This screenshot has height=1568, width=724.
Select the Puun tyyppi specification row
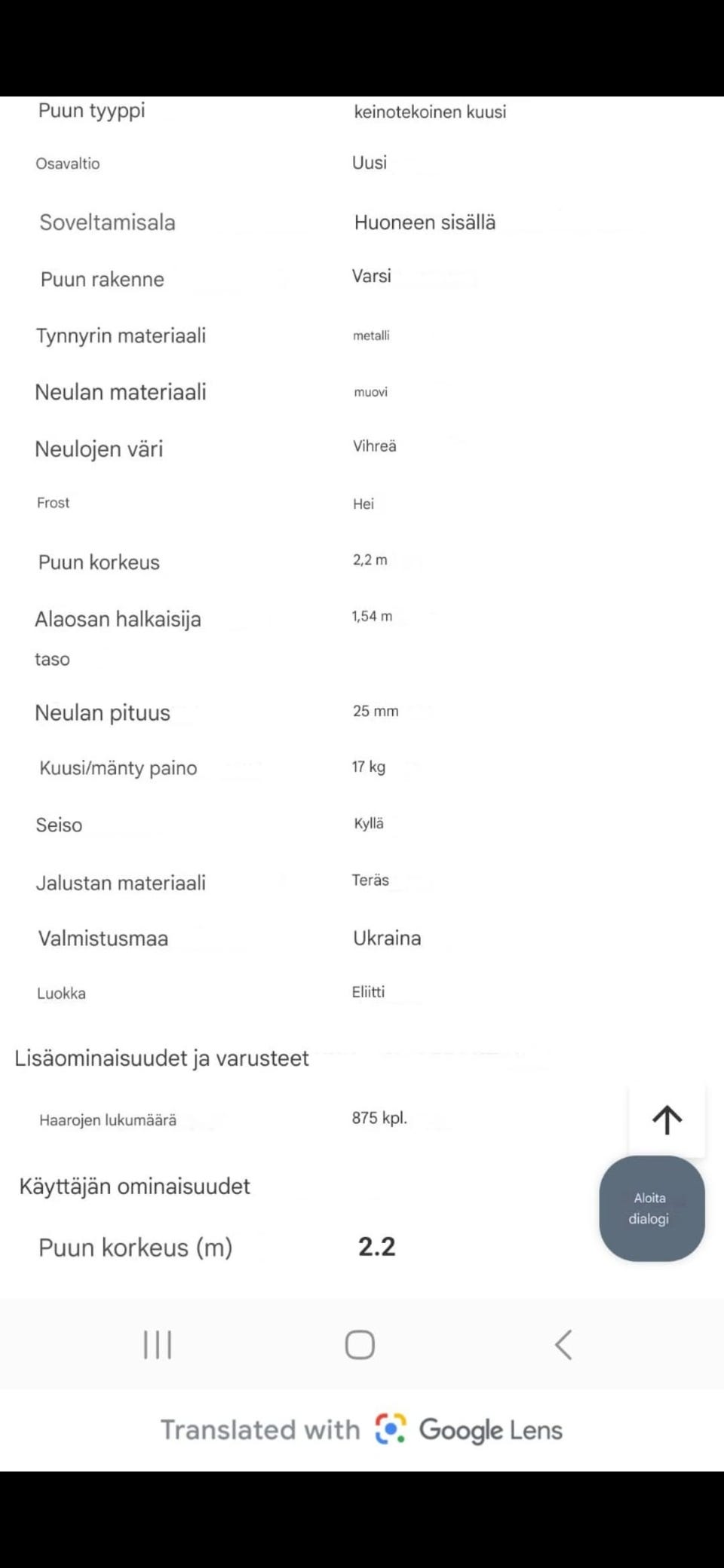point(91,110)
